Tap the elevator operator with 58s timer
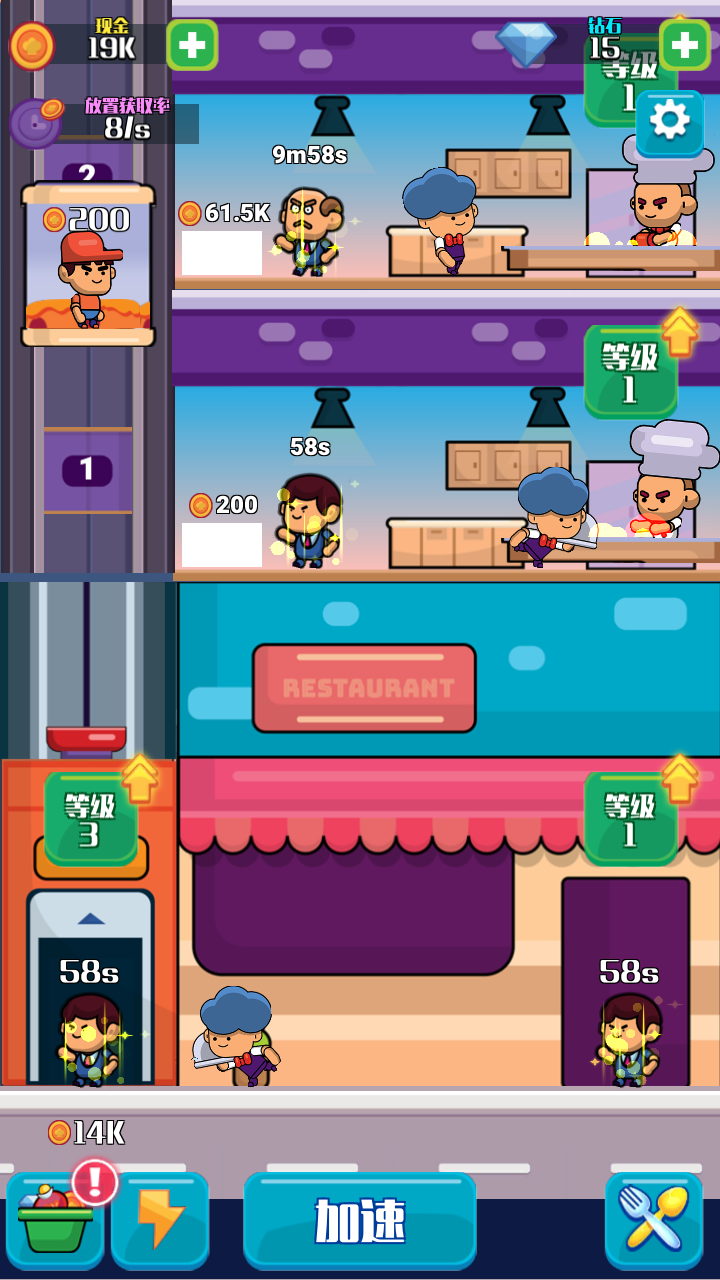 pos(90,1035)
